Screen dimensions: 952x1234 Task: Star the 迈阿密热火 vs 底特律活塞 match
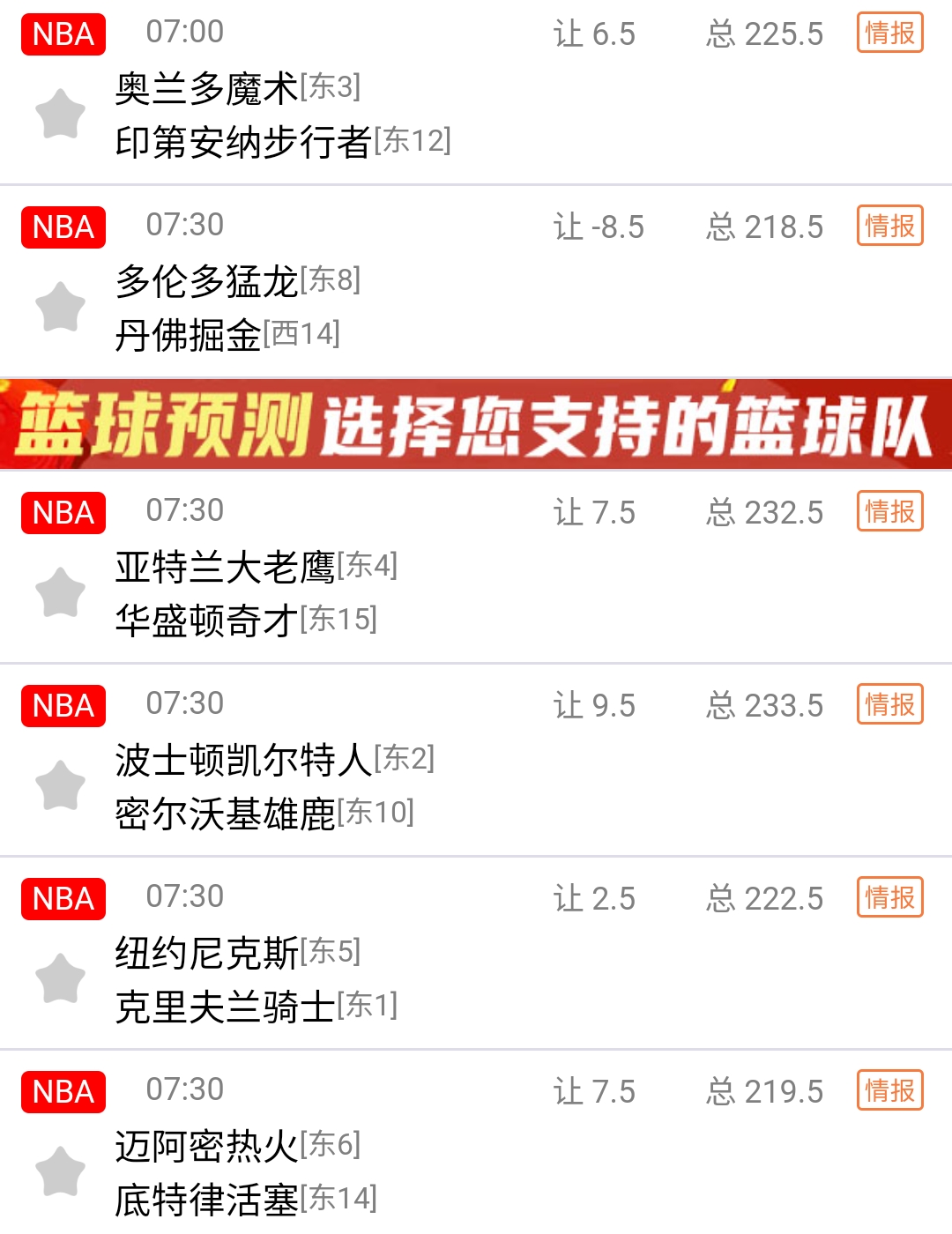click(60, 1171)
